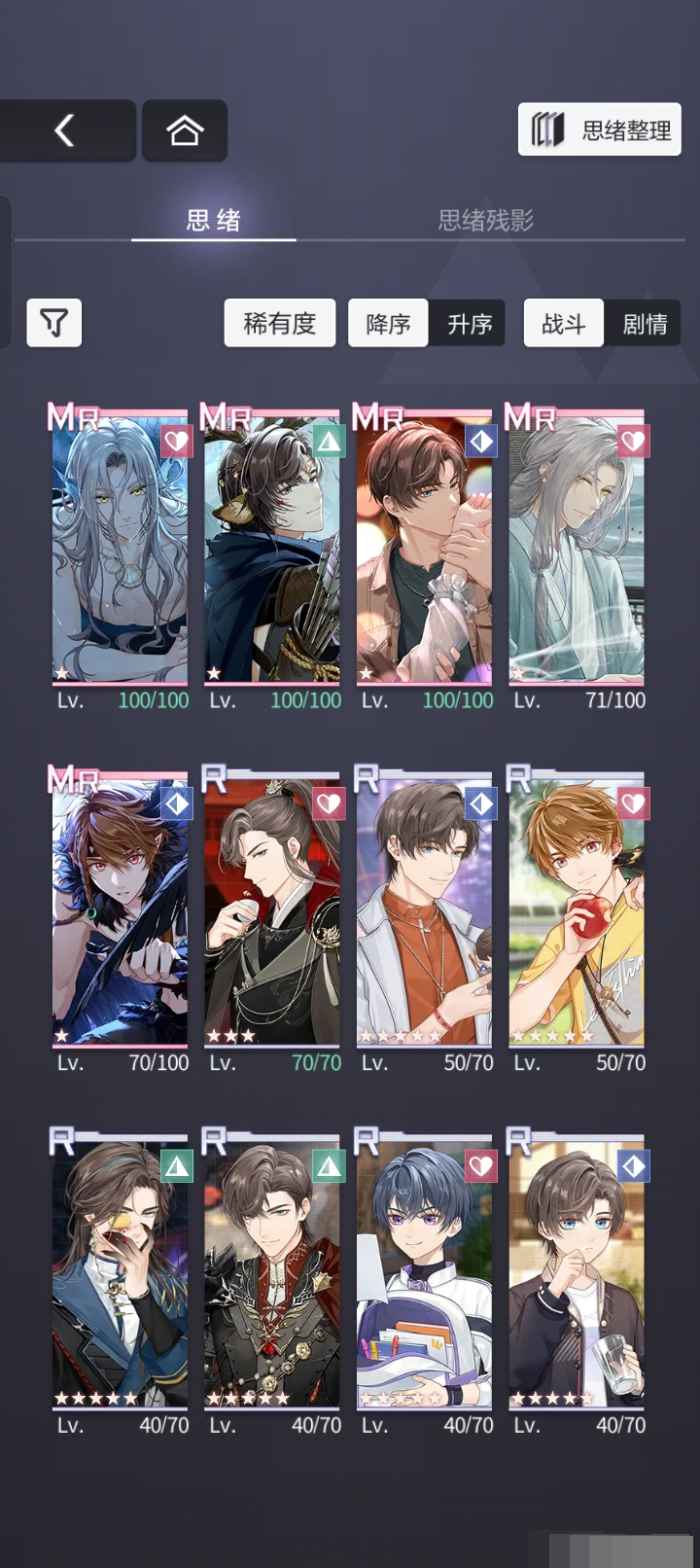This screenshot has height=1568, width=700.
Task: Open 思绪整理 organizer
Action: click(x=600, y=130)
